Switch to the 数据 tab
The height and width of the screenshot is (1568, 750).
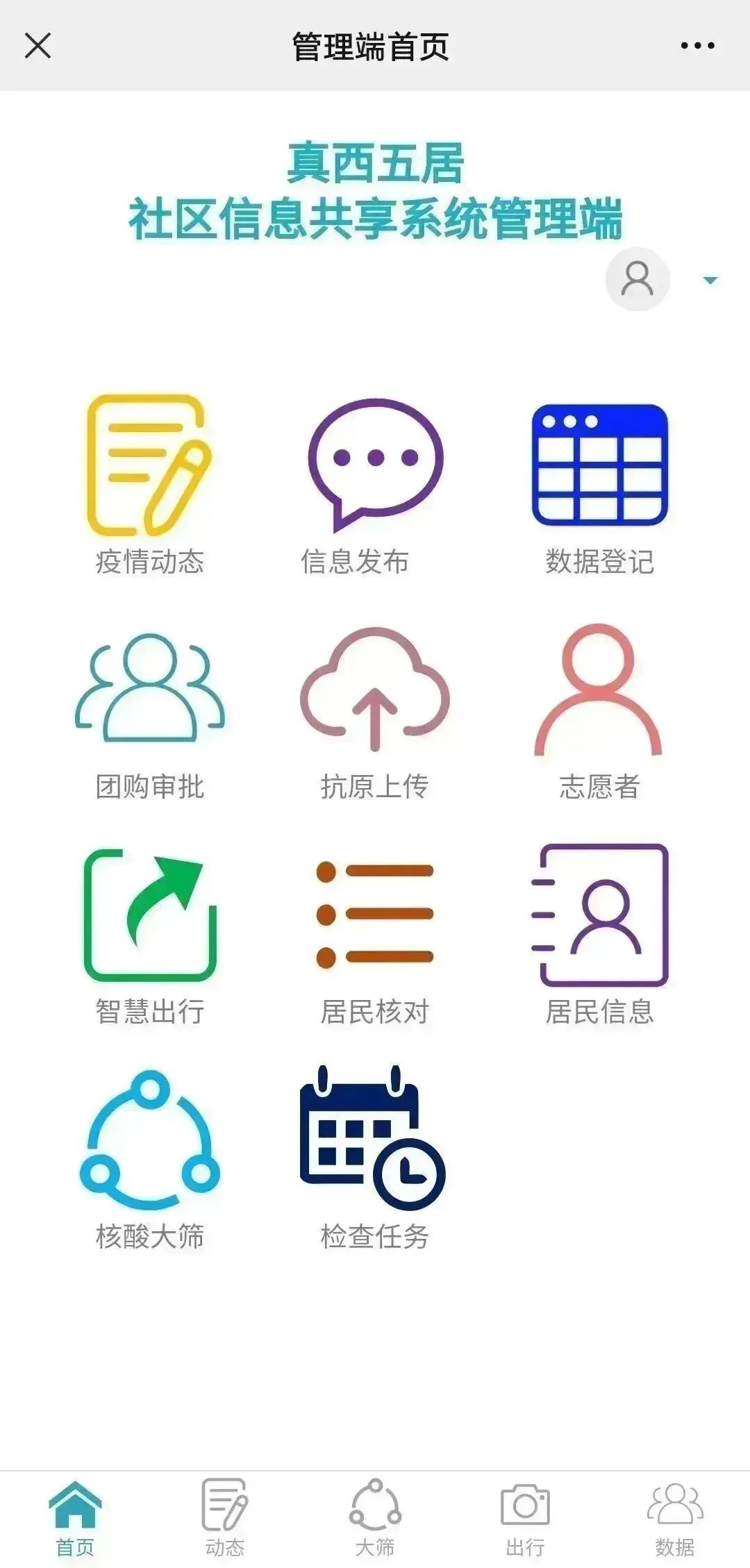click(675, 1517)
